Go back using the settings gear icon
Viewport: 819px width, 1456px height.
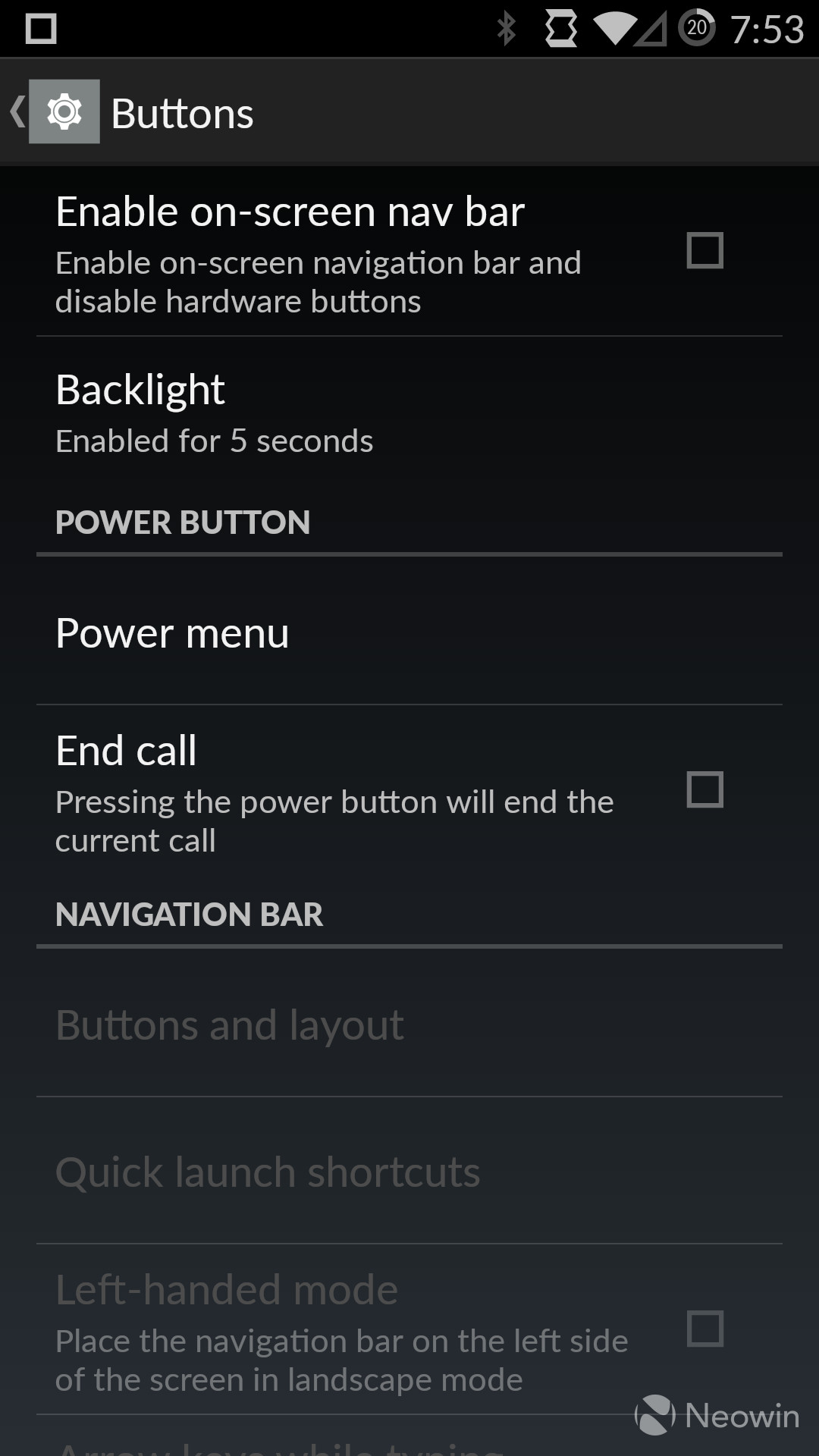[x=64, y=111]
